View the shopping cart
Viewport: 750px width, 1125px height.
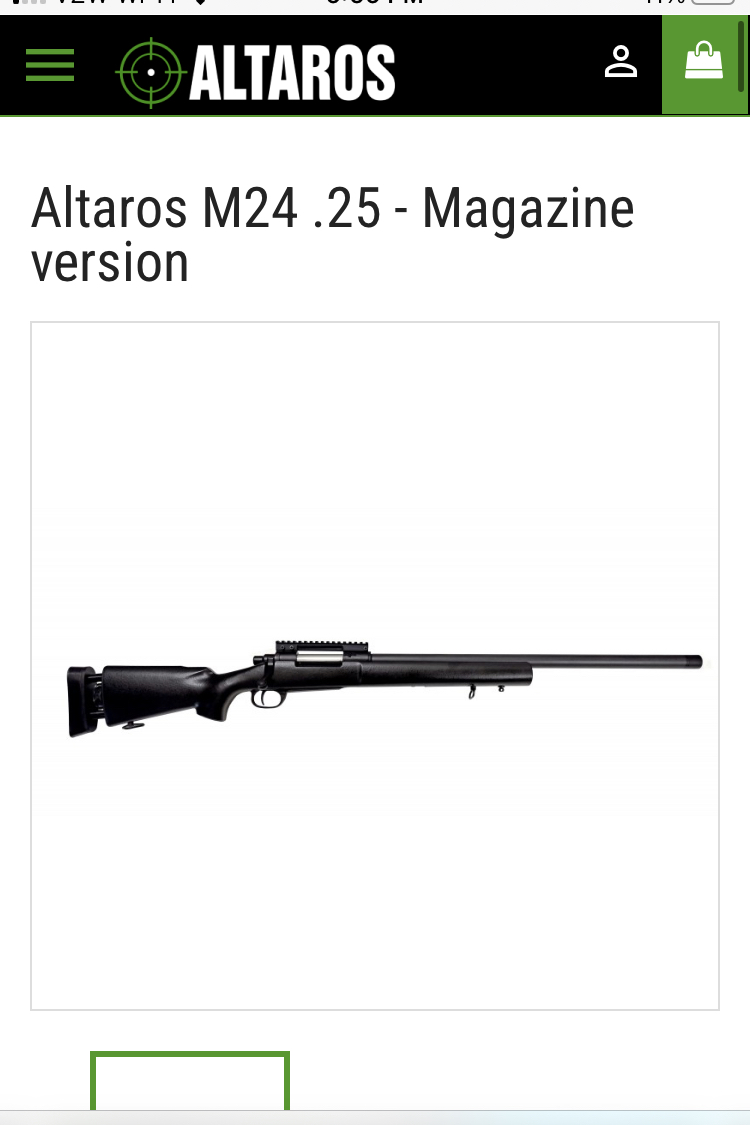(x=704, y=62)
